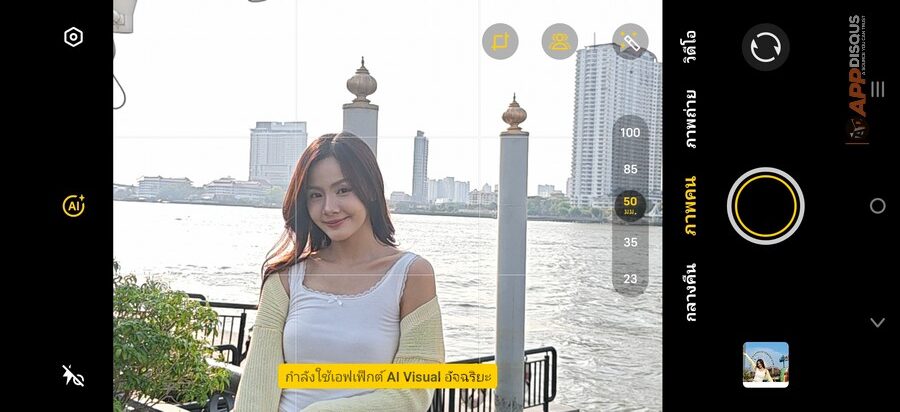Select 100 mm focal length
The height and width of the screenshot is (412, 900).
coord(630,132)
